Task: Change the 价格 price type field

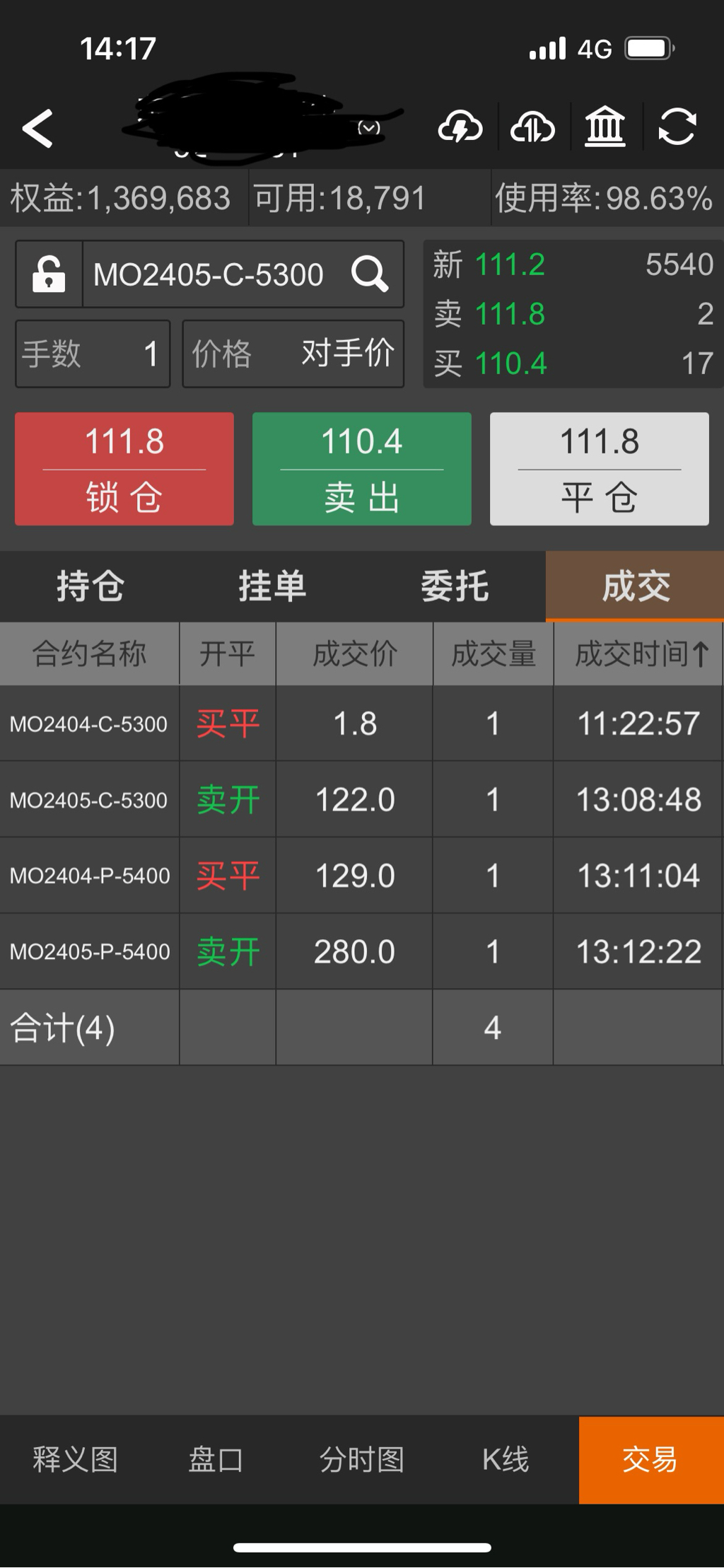Action: (293, 354)
